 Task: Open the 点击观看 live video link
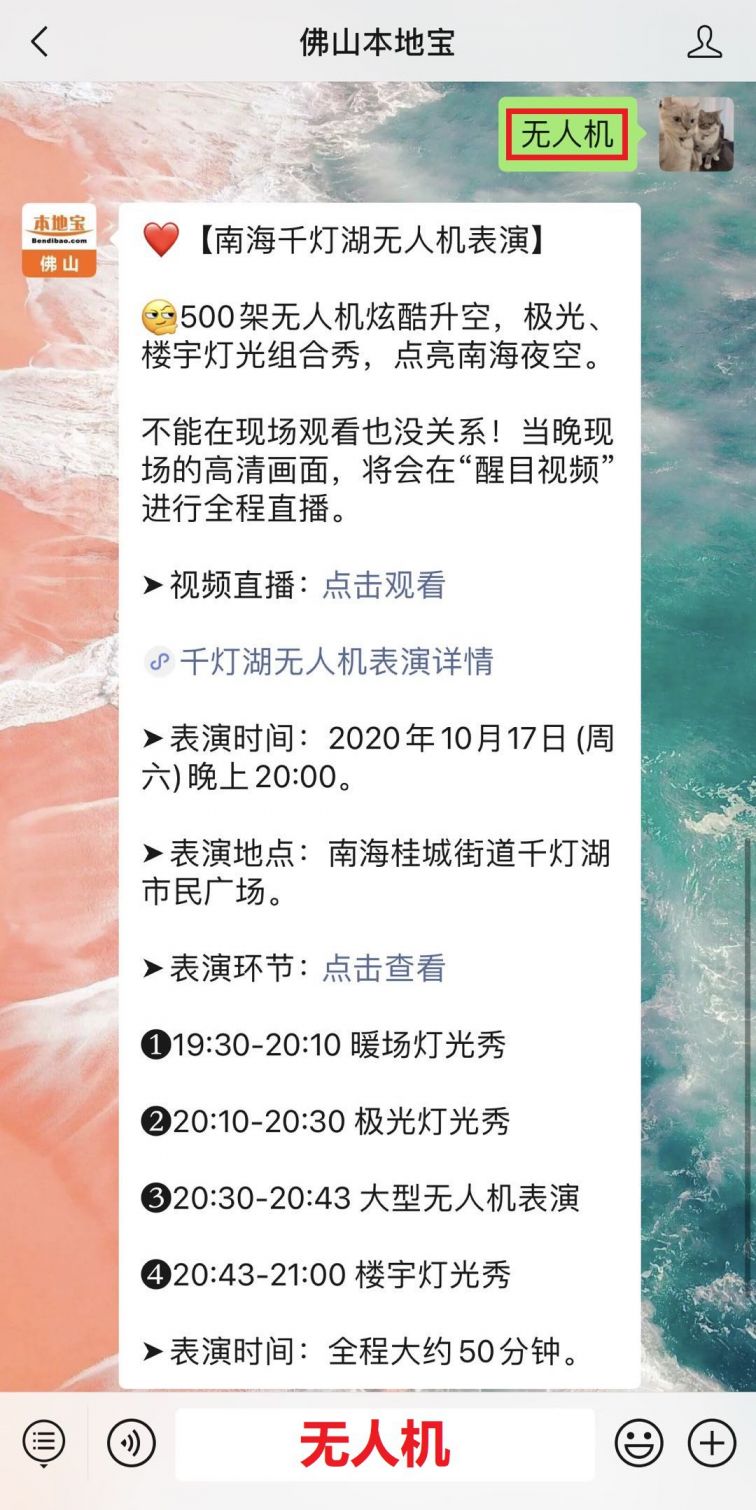(x=383, y=585)
